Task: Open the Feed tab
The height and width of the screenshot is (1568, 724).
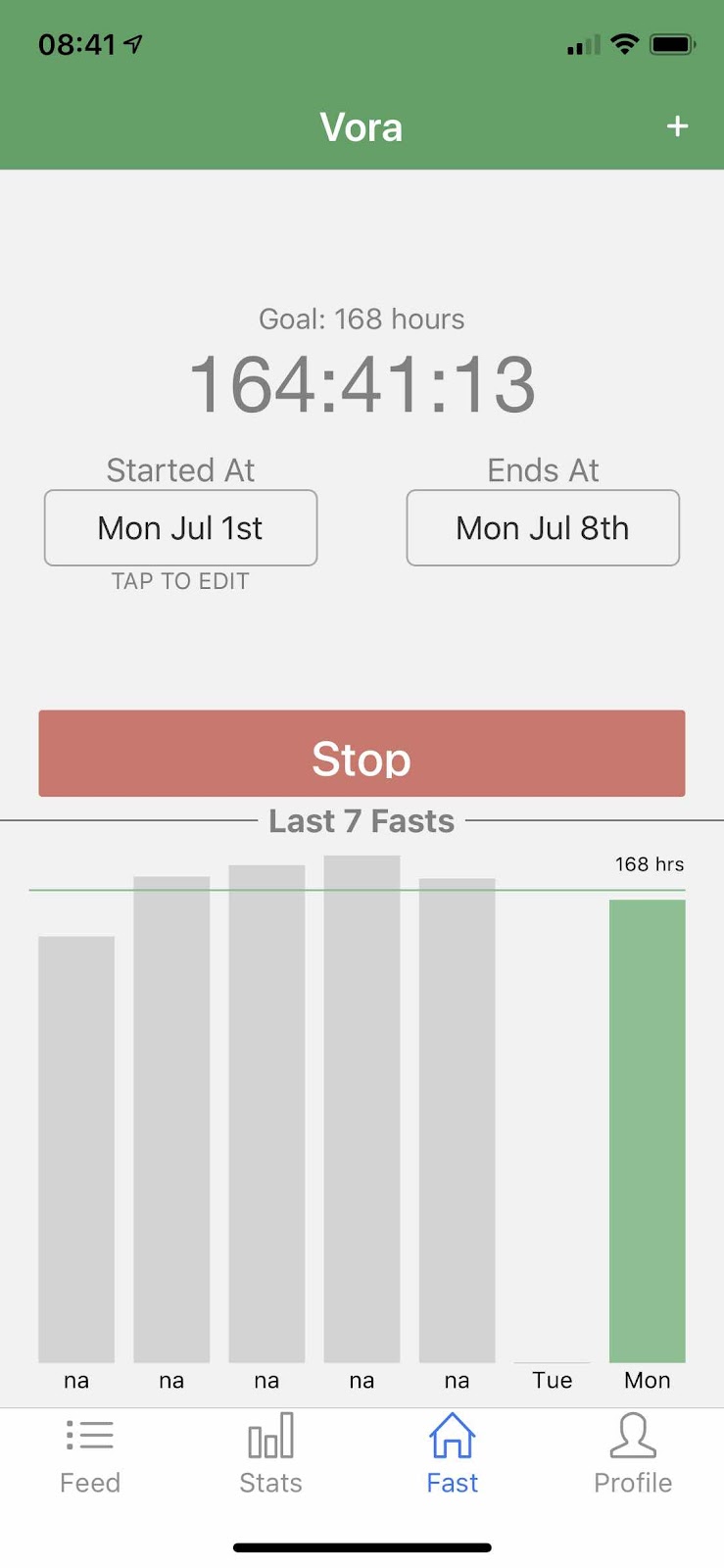Action: pos(90,1455)
